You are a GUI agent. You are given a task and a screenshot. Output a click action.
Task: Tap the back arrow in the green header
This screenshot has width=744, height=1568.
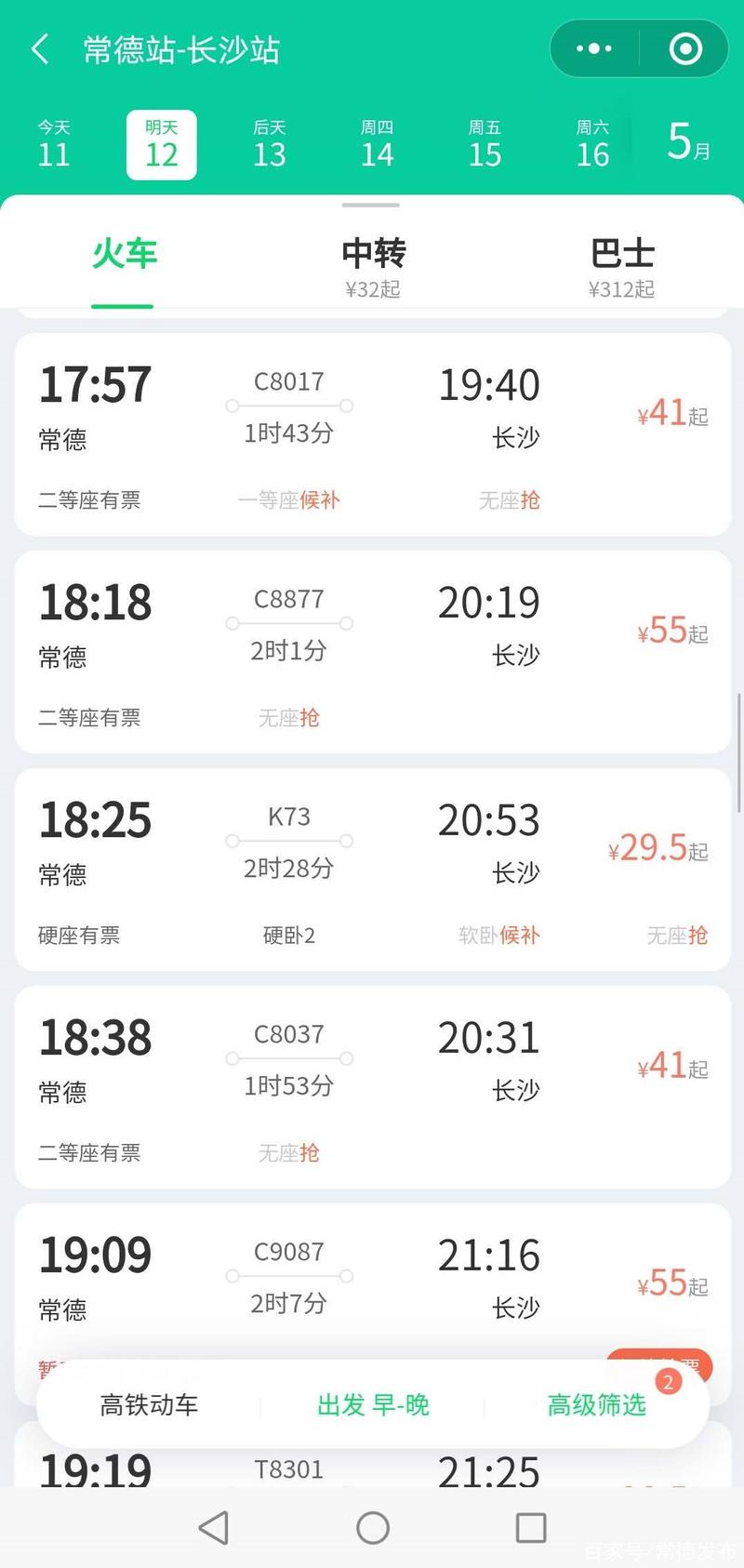[39, 48]
